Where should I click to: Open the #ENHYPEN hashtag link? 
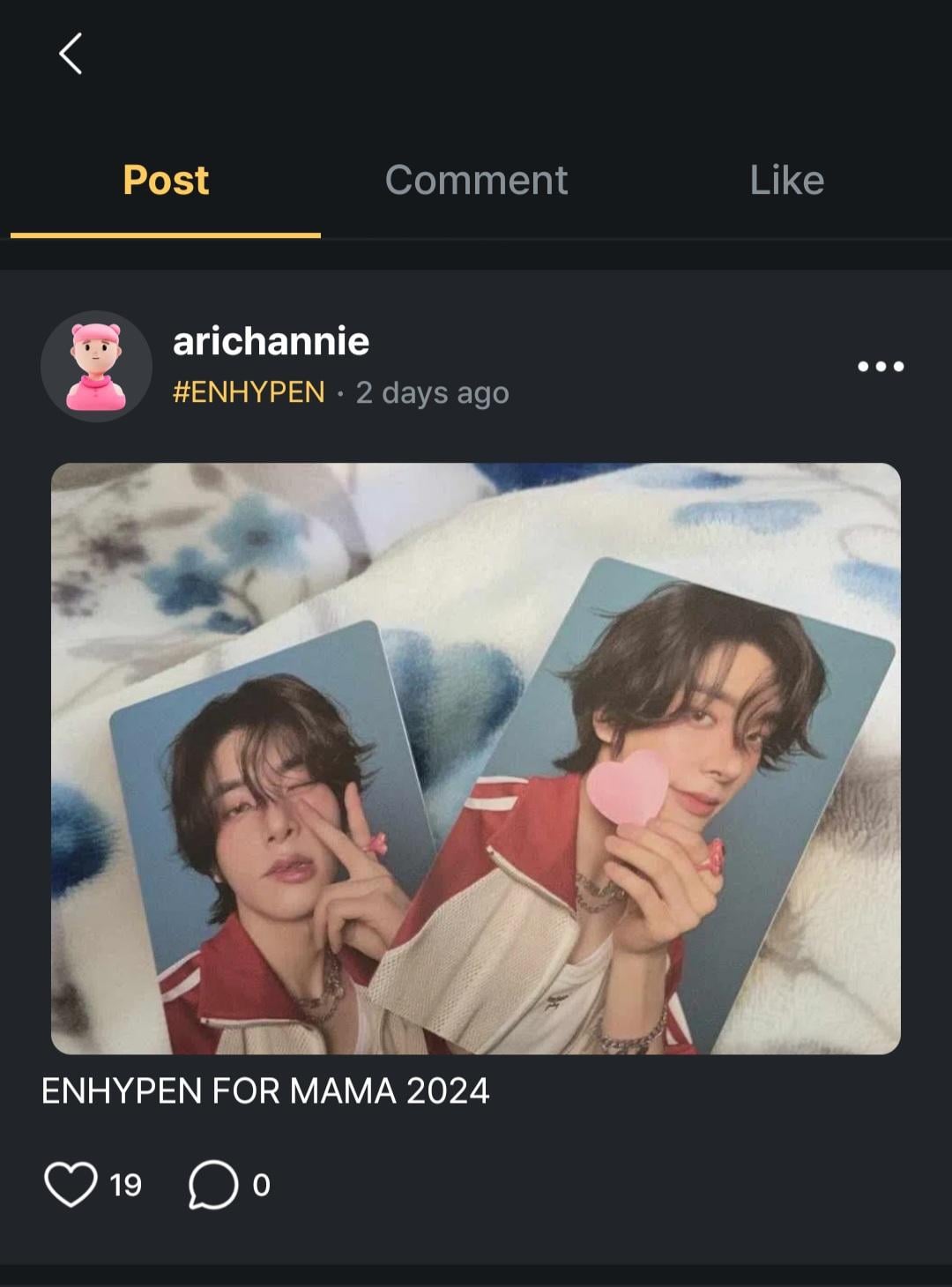pos(249,392)
